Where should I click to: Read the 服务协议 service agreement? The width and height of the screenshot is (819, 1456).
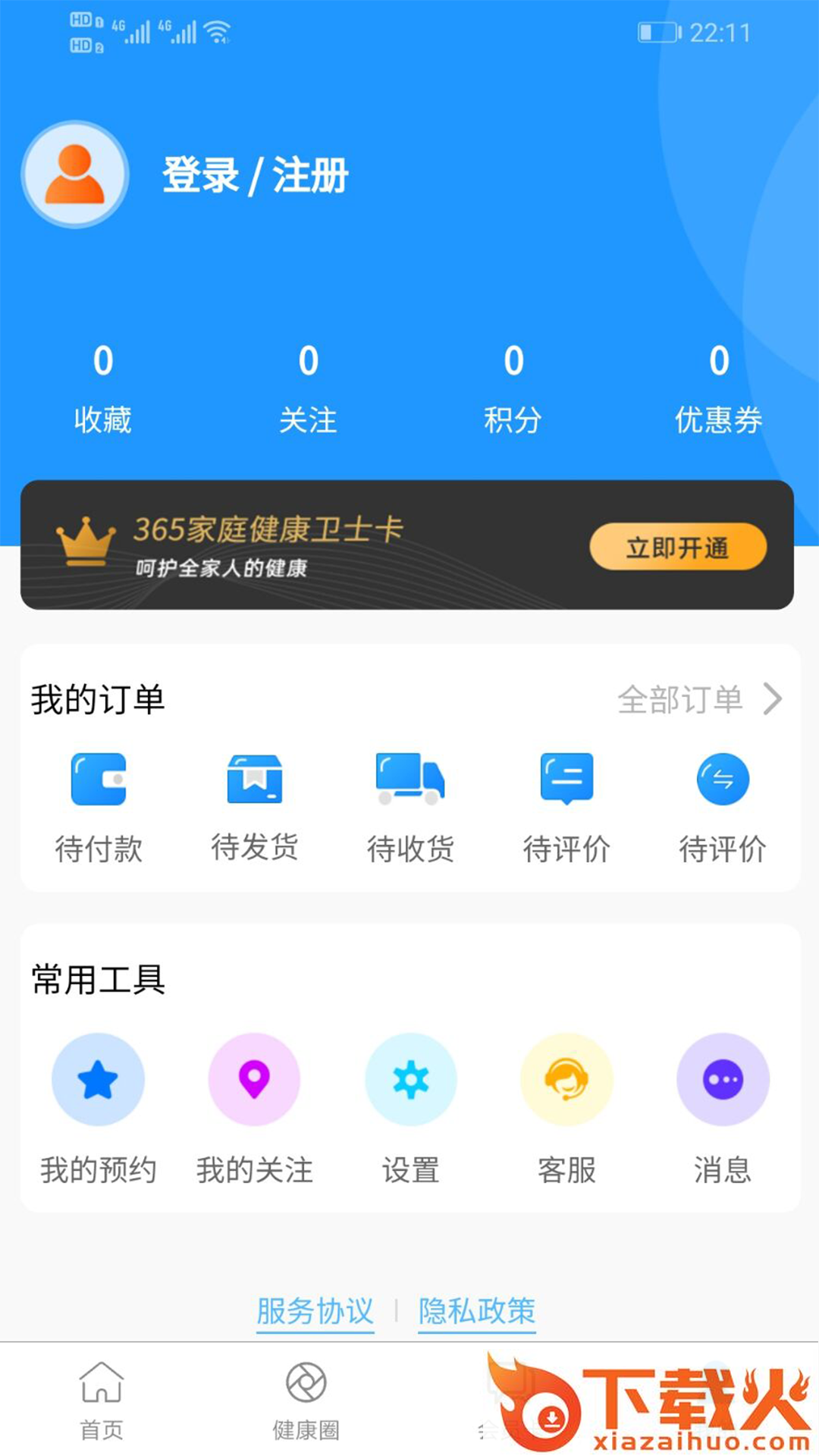click(315, 1311)
